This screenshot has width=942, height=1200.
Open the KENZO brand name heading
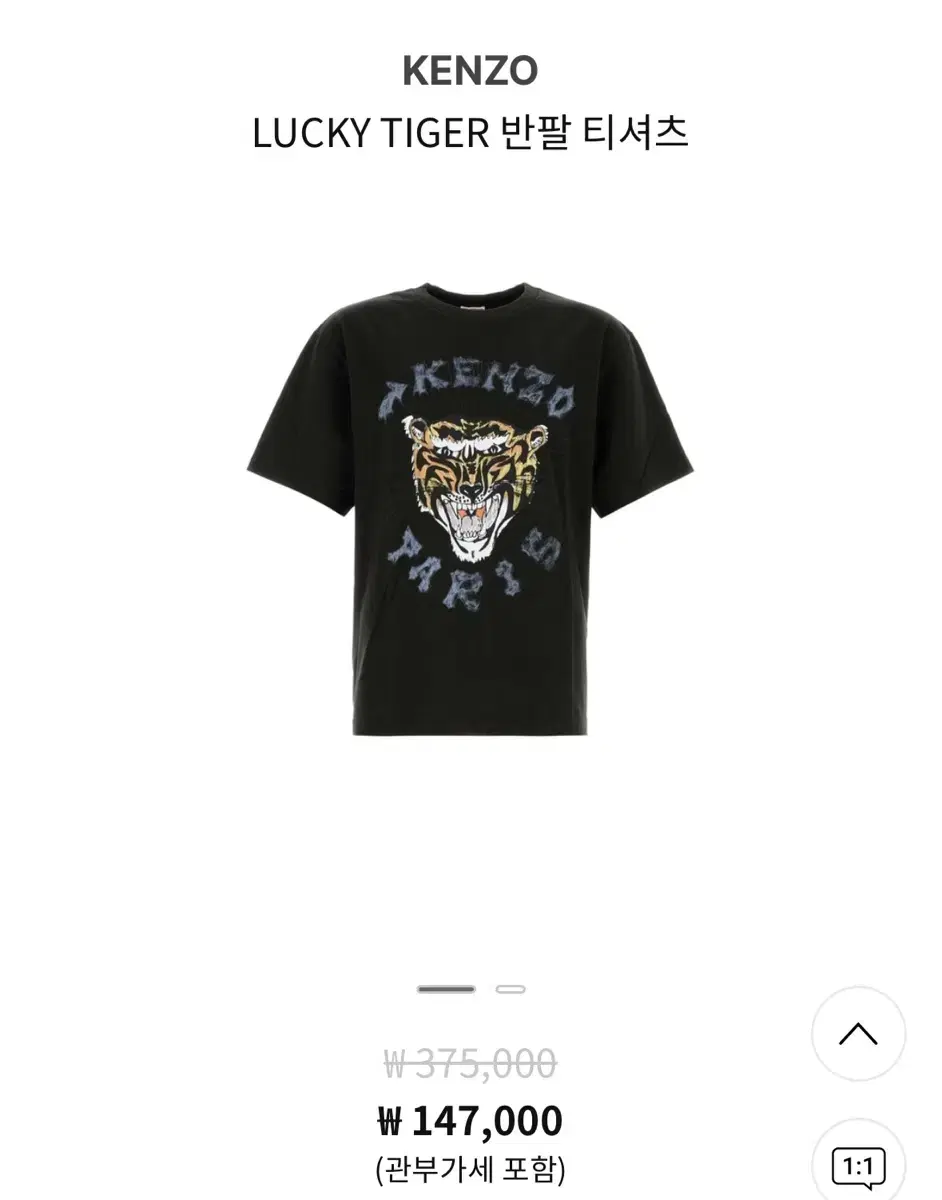pyautogui.click(x=470, y=70)
